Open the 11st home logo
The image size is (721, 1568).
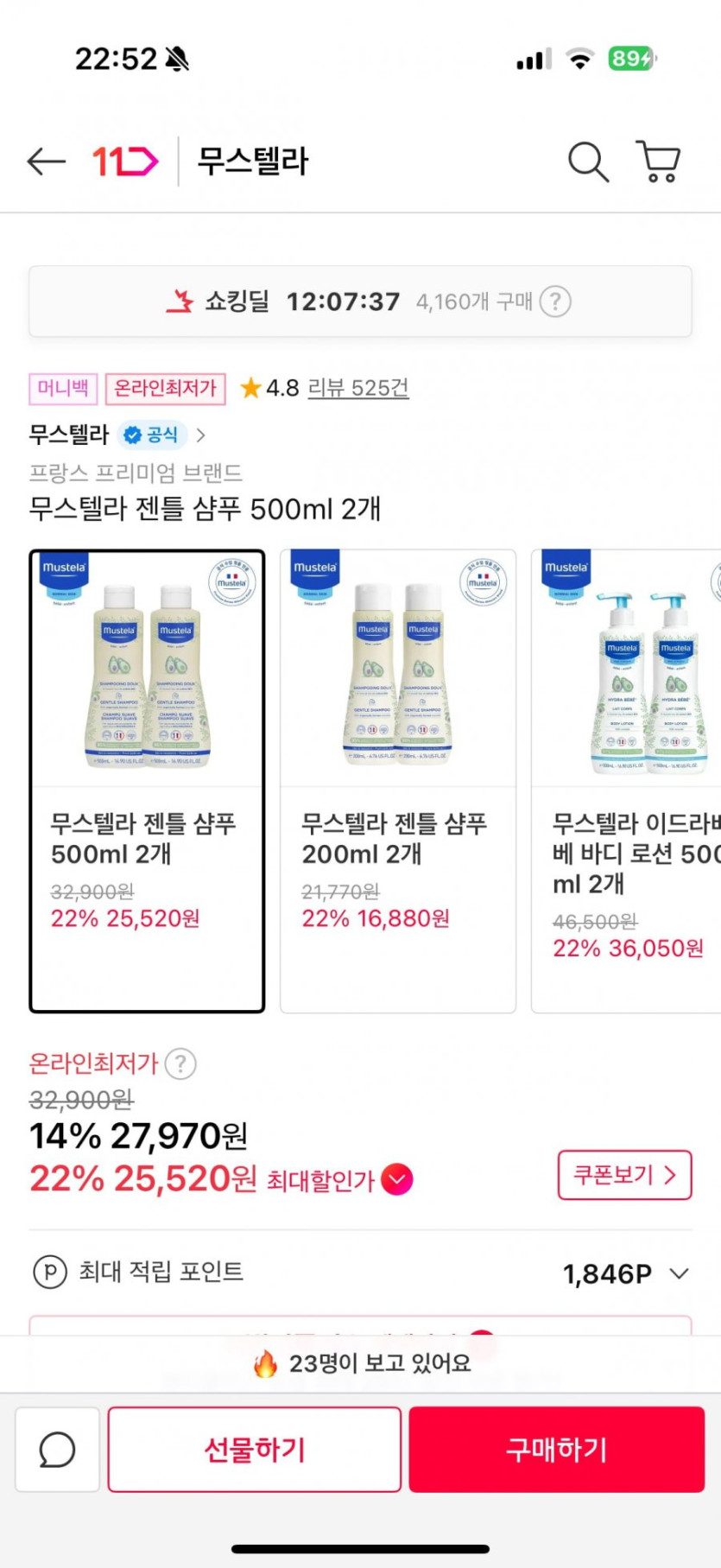tap(125, 162)
